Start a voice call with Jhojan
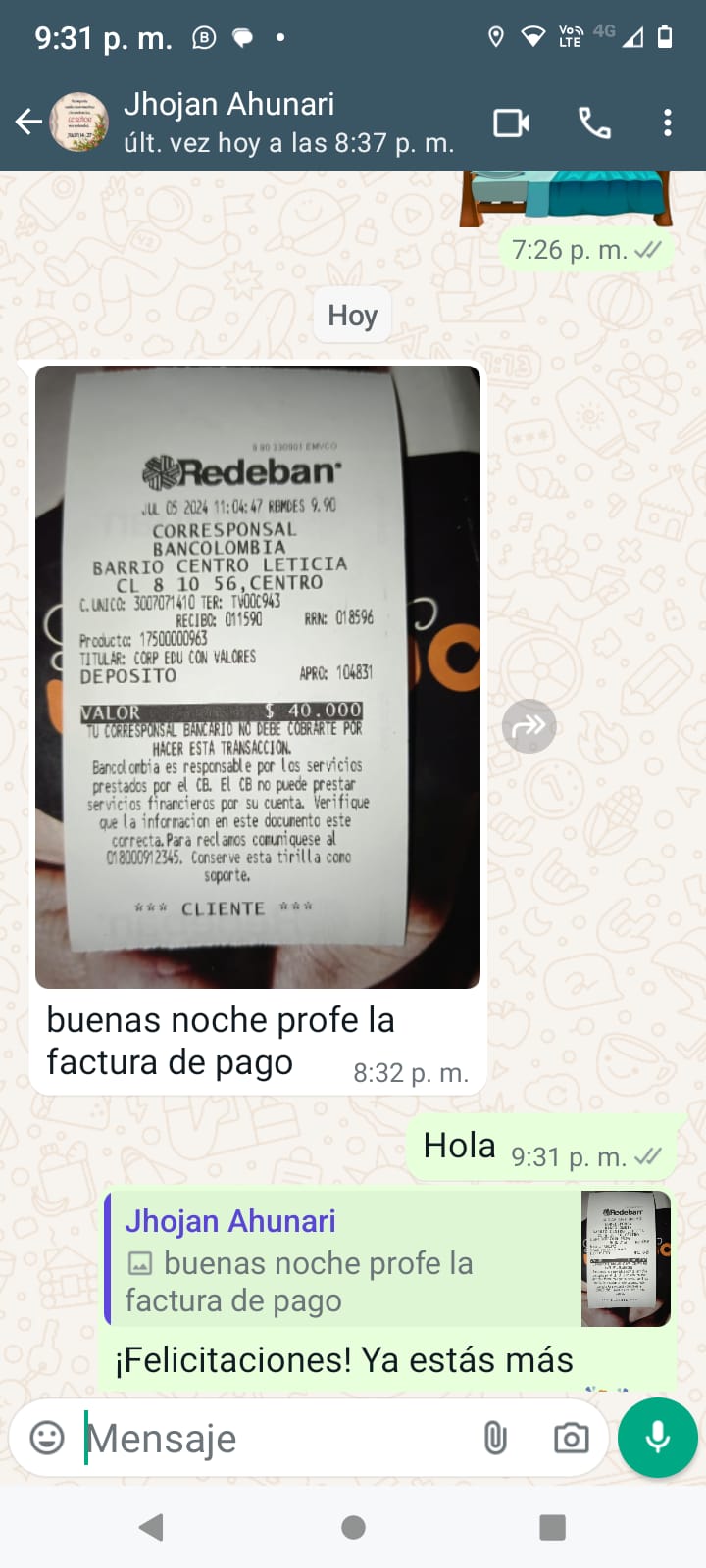This screenshot has width=706, height=1568. pos(594,123)
